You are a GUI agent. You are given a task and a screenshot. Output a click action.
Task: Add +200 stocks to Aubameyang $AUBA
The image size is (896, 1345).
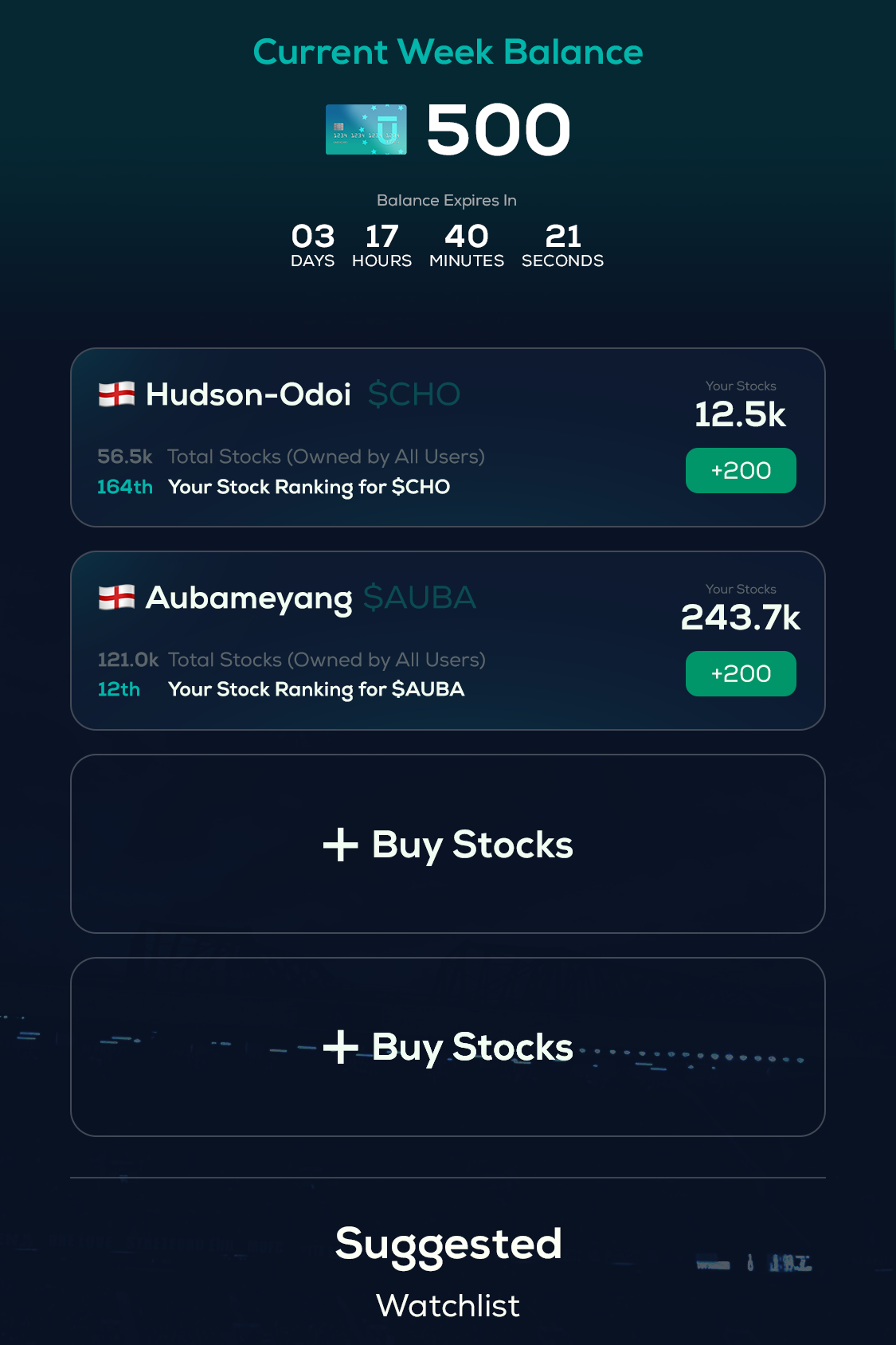click(x=740, y=673)
